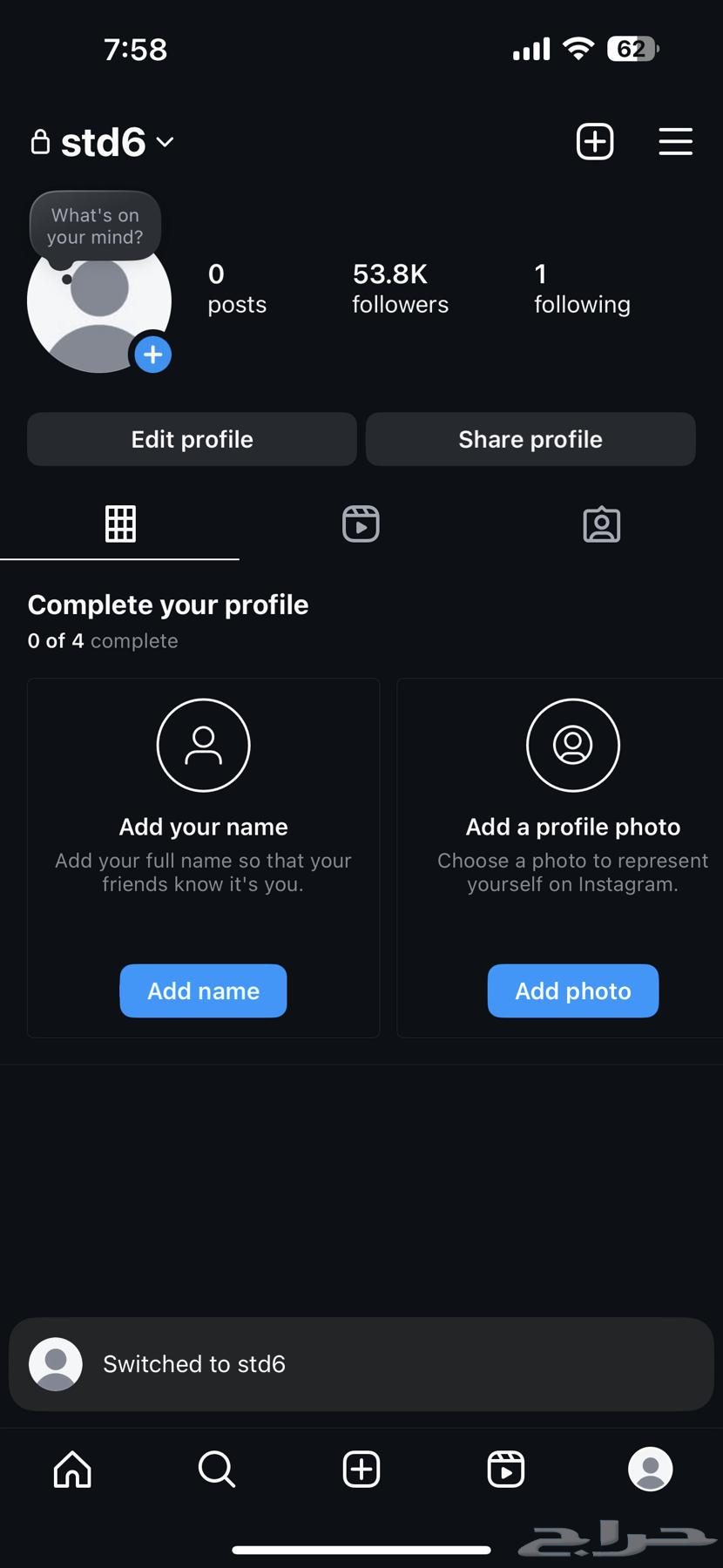Viewport: 723px width, 1568px height.
Task: Open the followers count
Action: click(400, 287)
